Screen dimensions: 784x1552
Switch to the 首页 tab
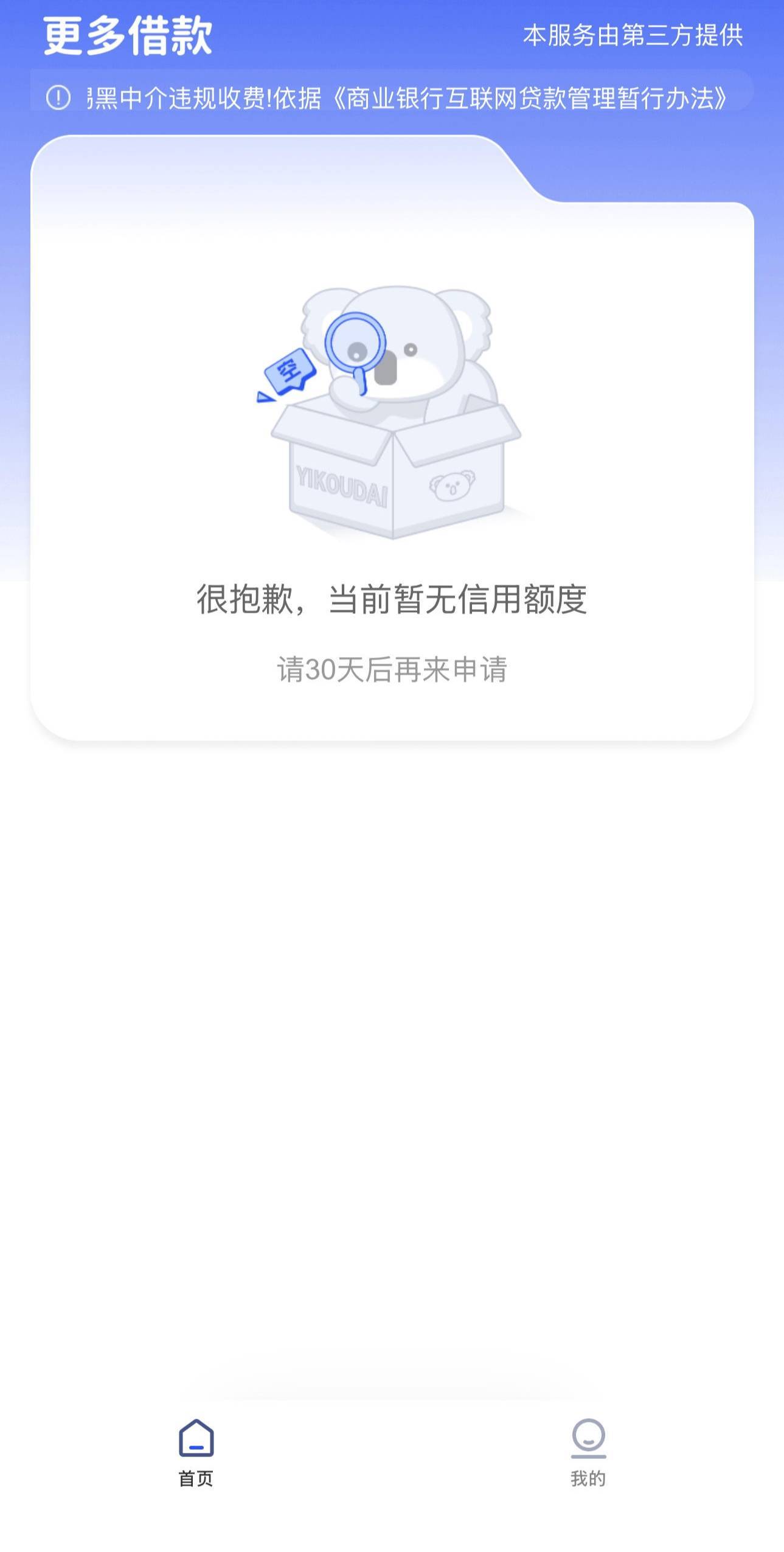196,1452
